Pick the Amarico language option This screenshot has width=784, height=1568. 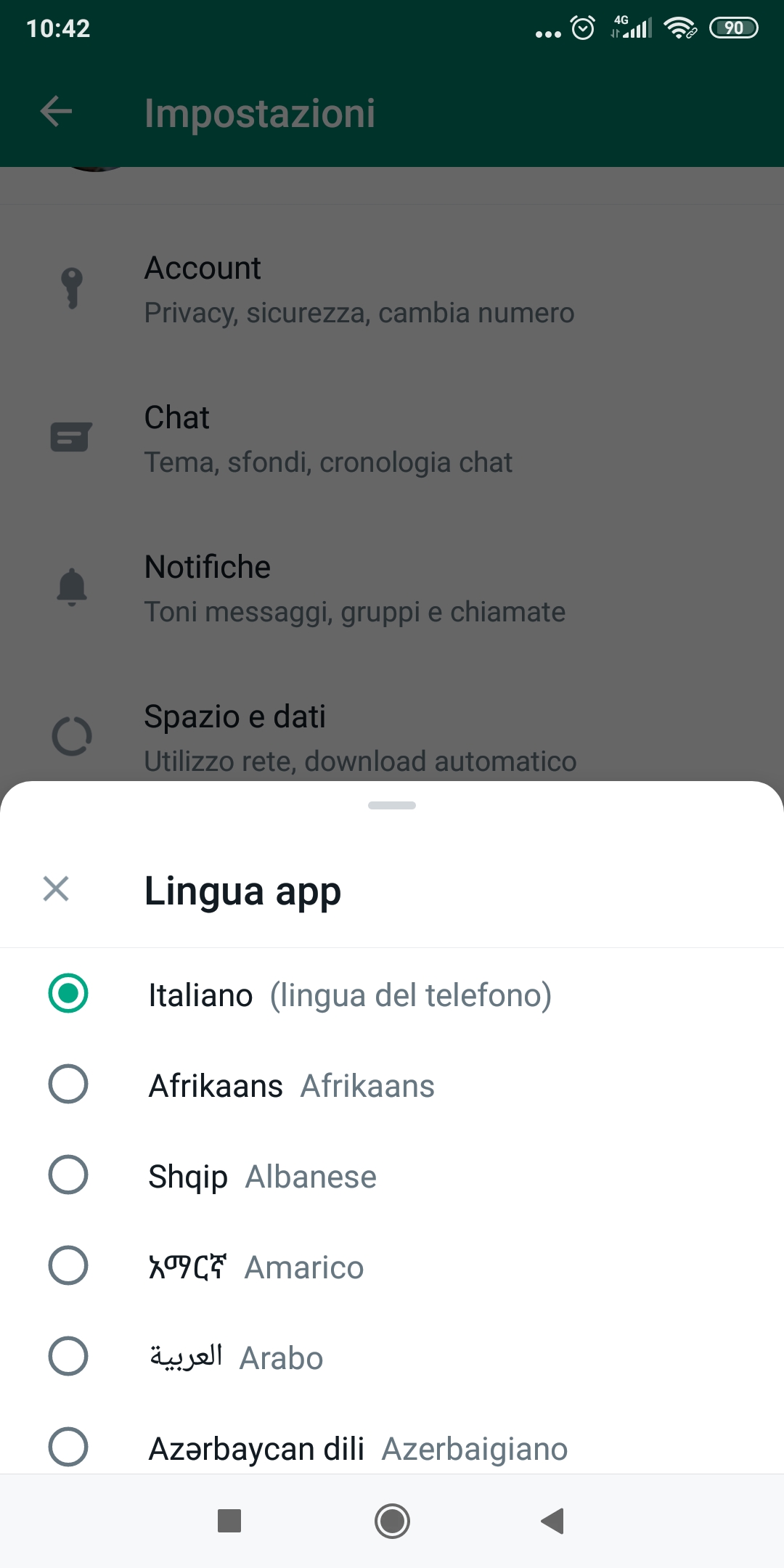click(x=68, y=1266)
